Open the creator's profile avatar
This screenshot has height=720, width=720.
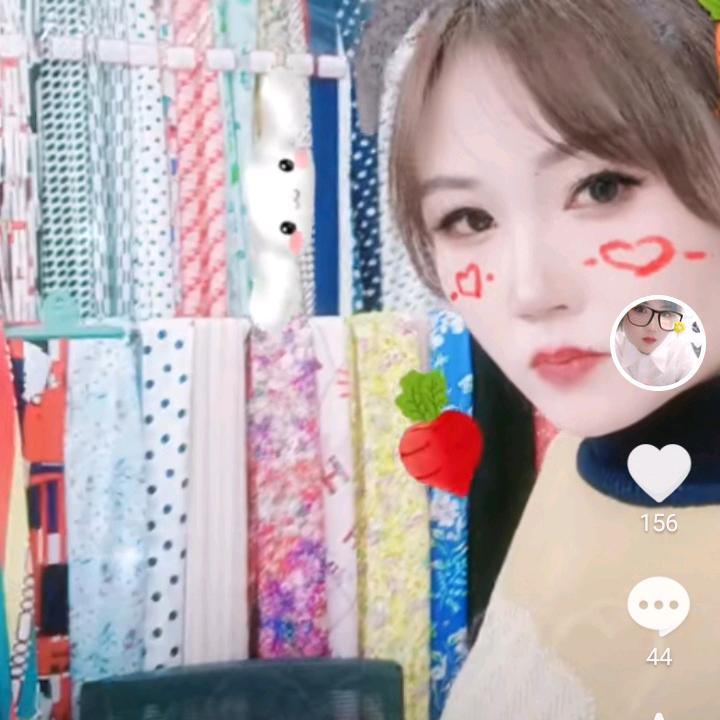tap(658, 343)
